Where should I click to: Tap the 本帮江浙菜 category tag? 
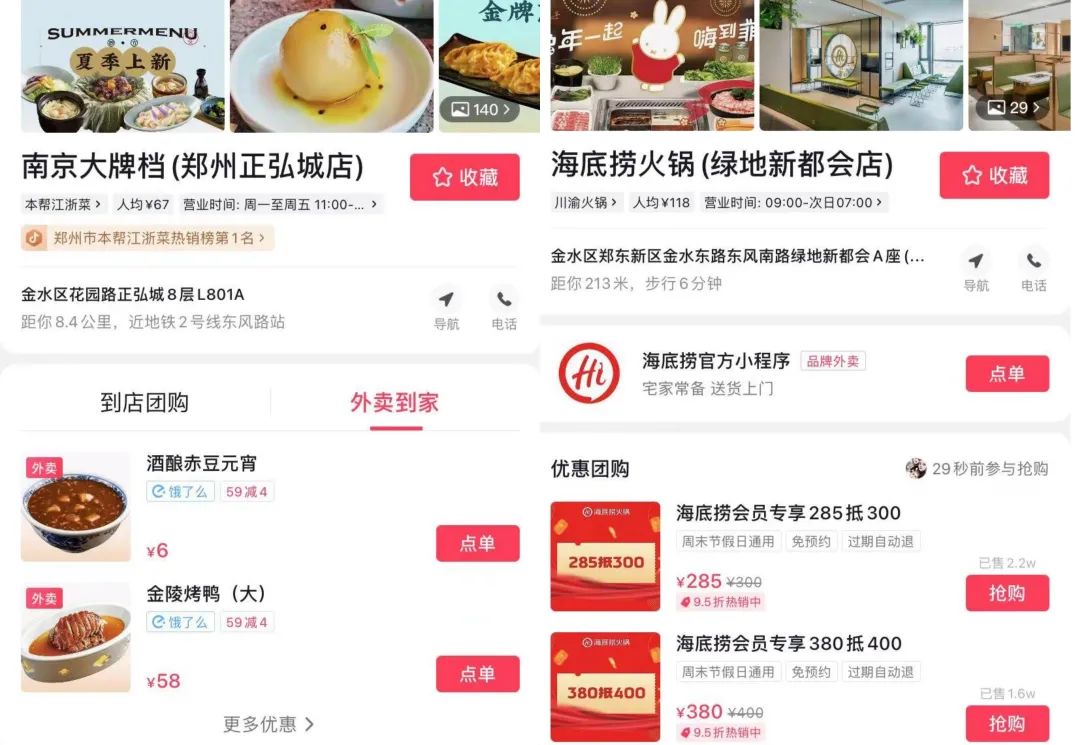pos(64,204)
